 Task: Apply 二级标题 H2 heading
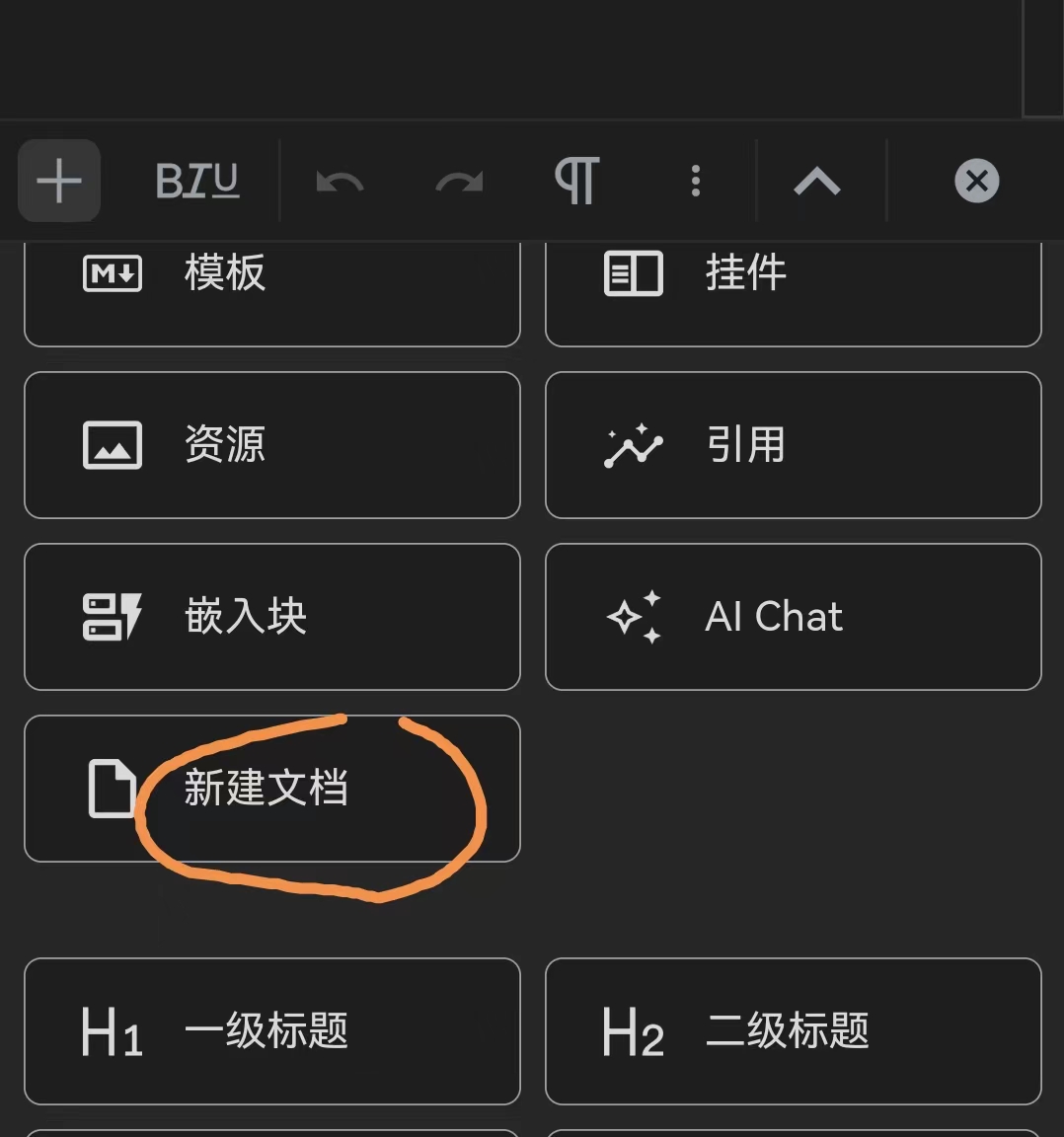click(793, 1031)
